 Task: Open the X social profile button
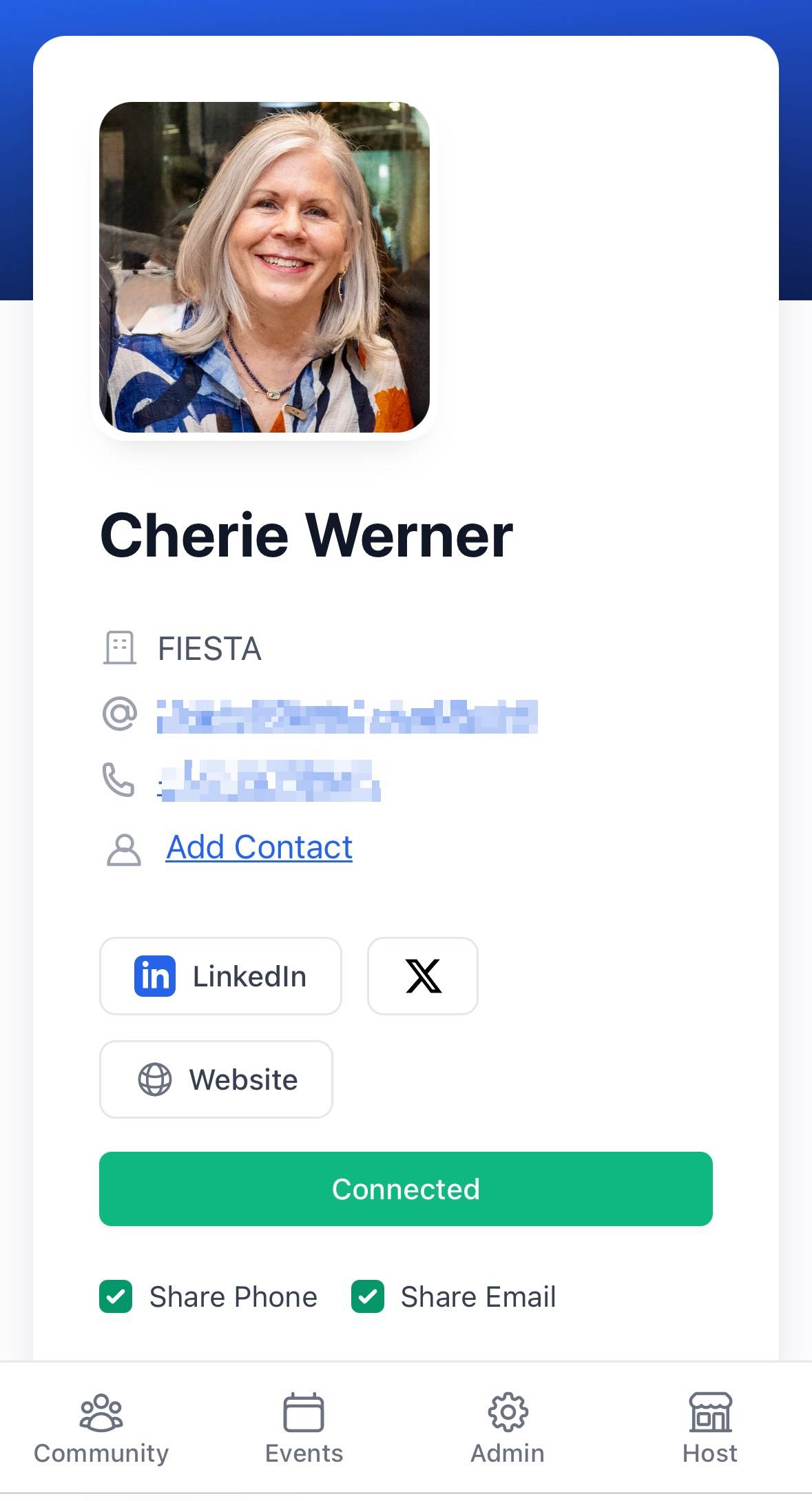pos(423,976)
